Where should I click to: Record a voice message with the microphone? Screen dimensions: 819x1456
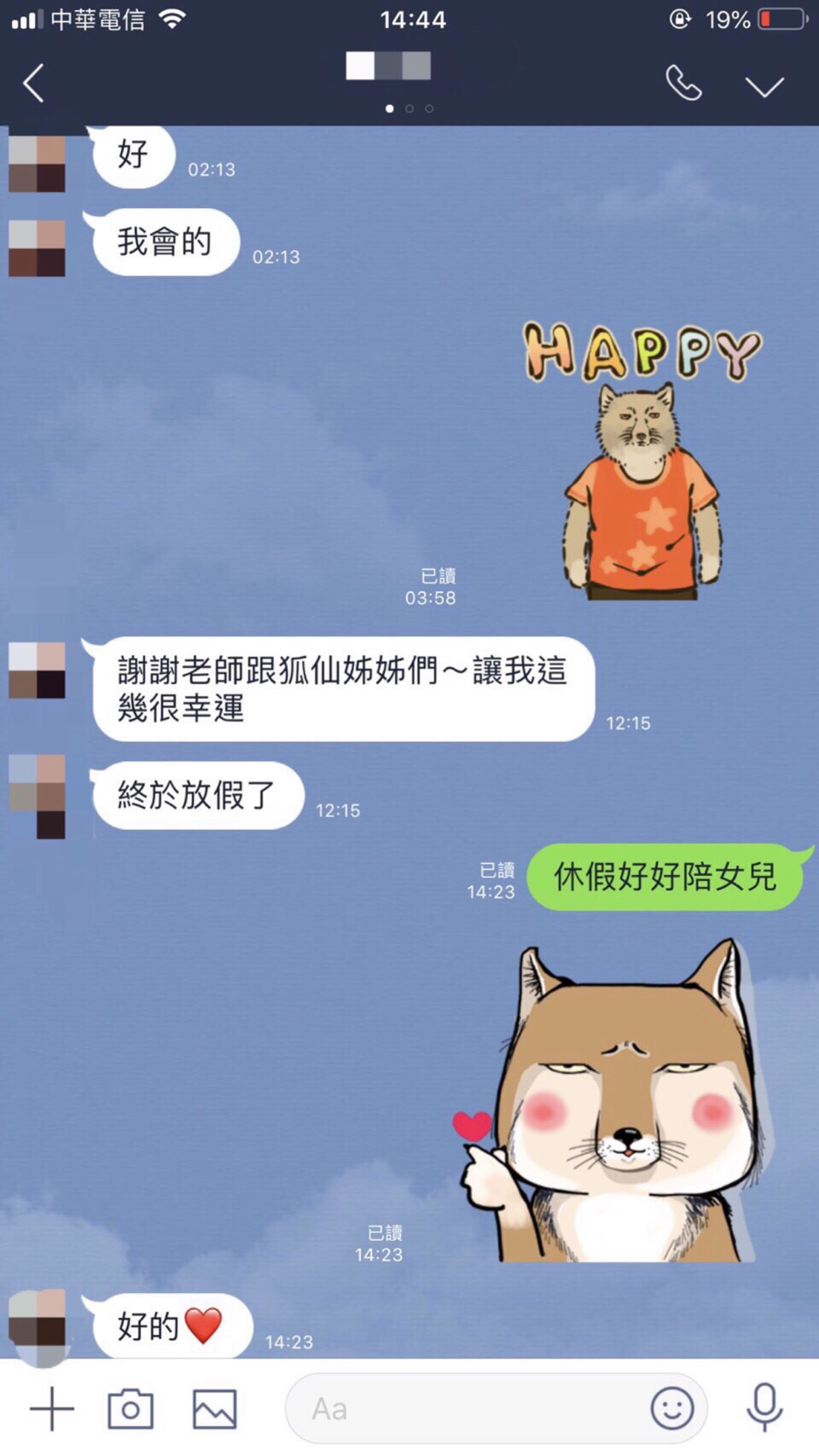click(x=764, y=1408)
